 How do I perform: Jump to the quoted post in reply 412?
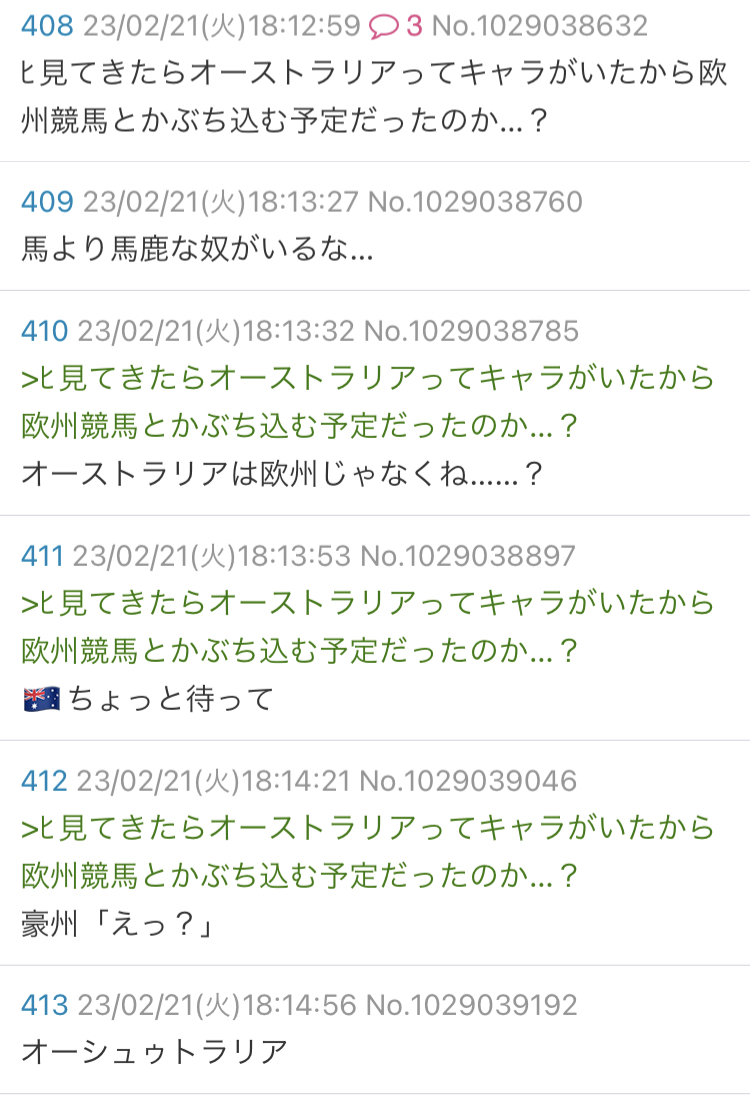[x=368, y=851]
